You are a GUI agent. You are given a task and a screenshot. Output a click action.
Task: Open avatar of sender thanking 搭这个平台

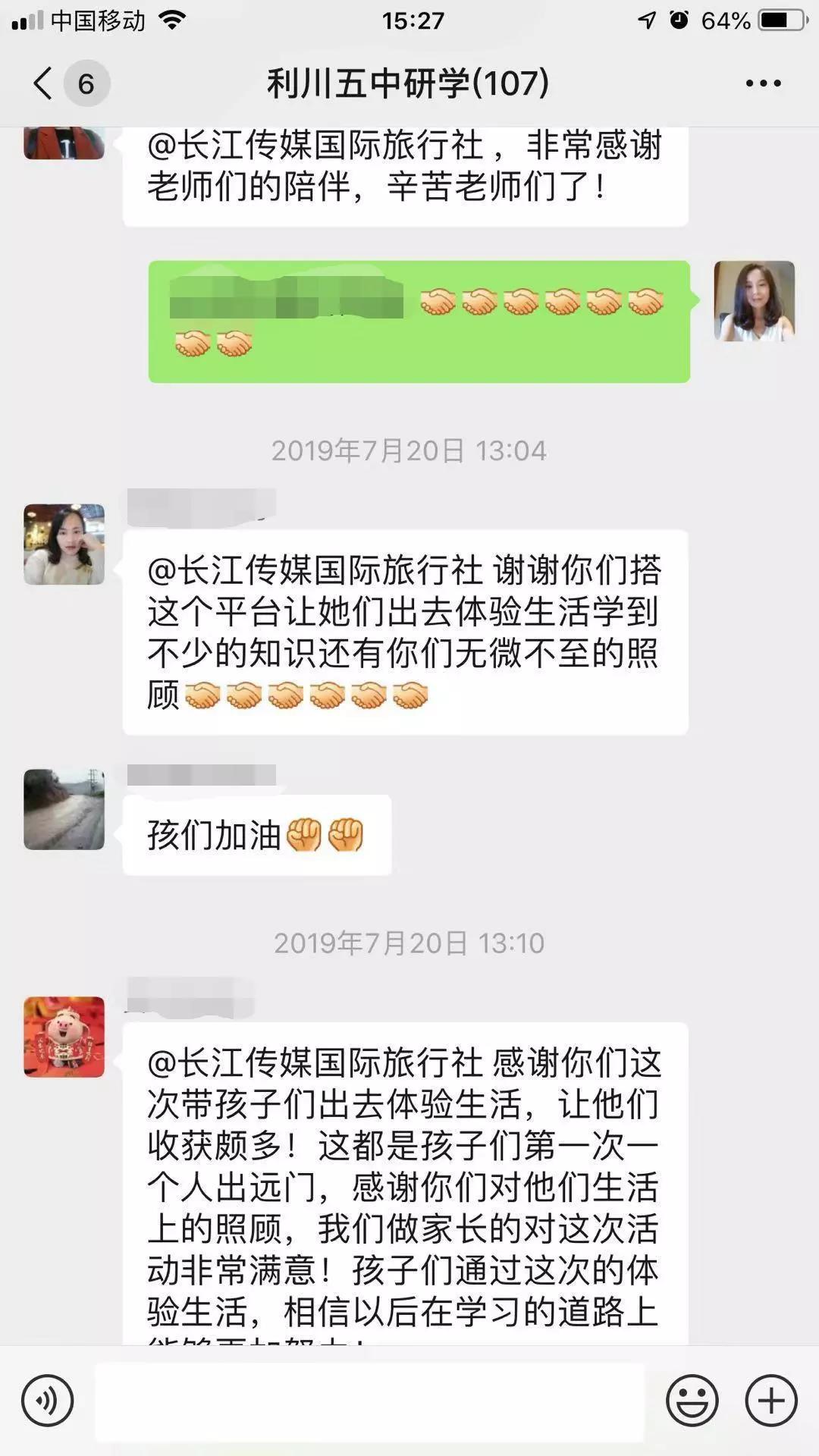64,544
